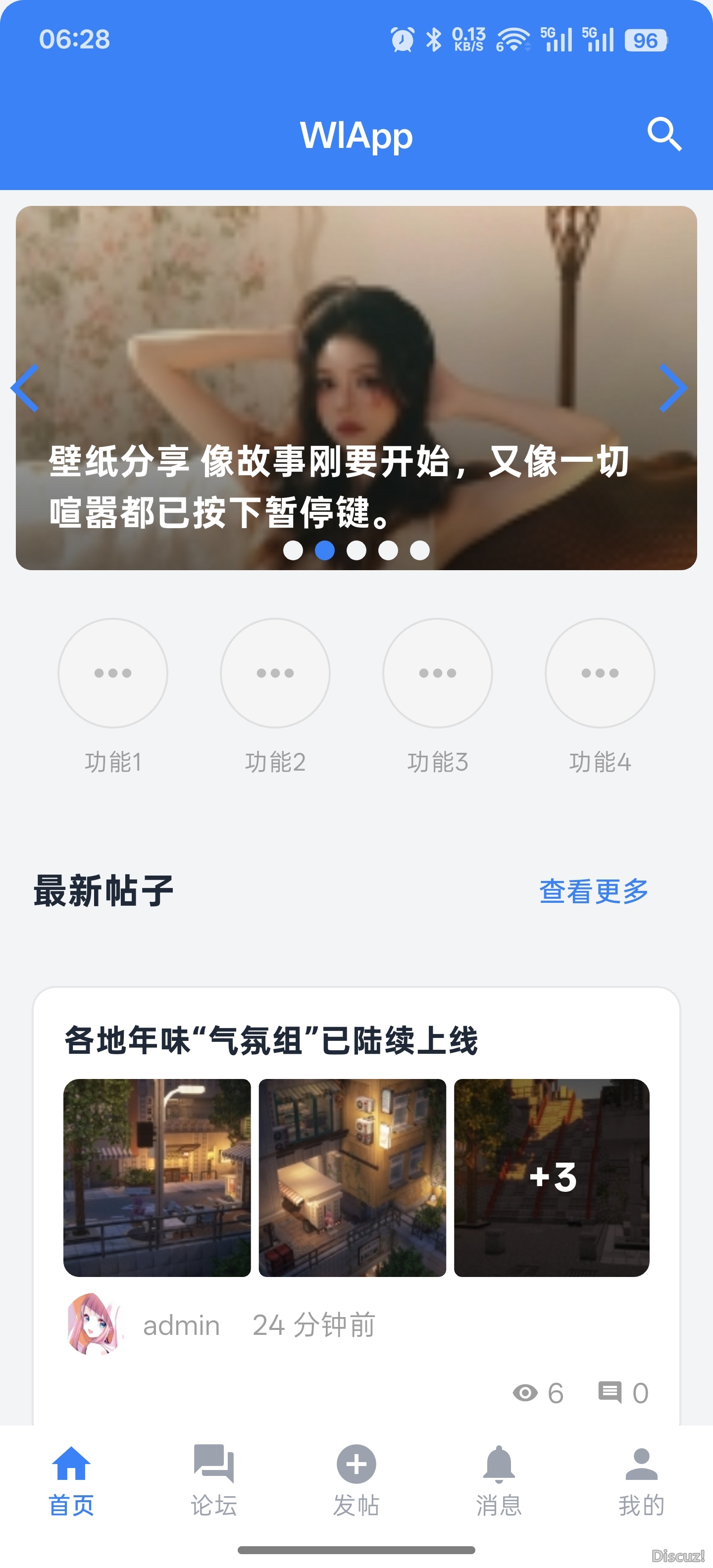Jump to the first carousel dot
The width and height of the screenshot is (713, 1568).
[293, 550]
